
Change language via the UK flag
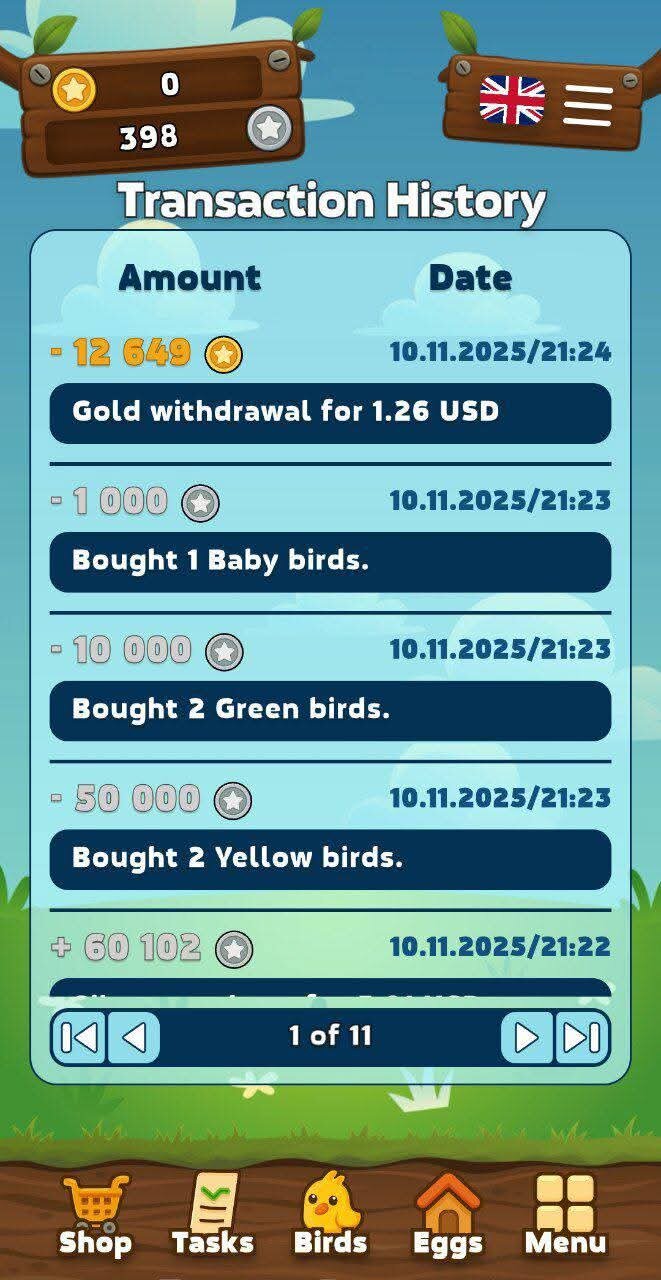pos(512,100)
